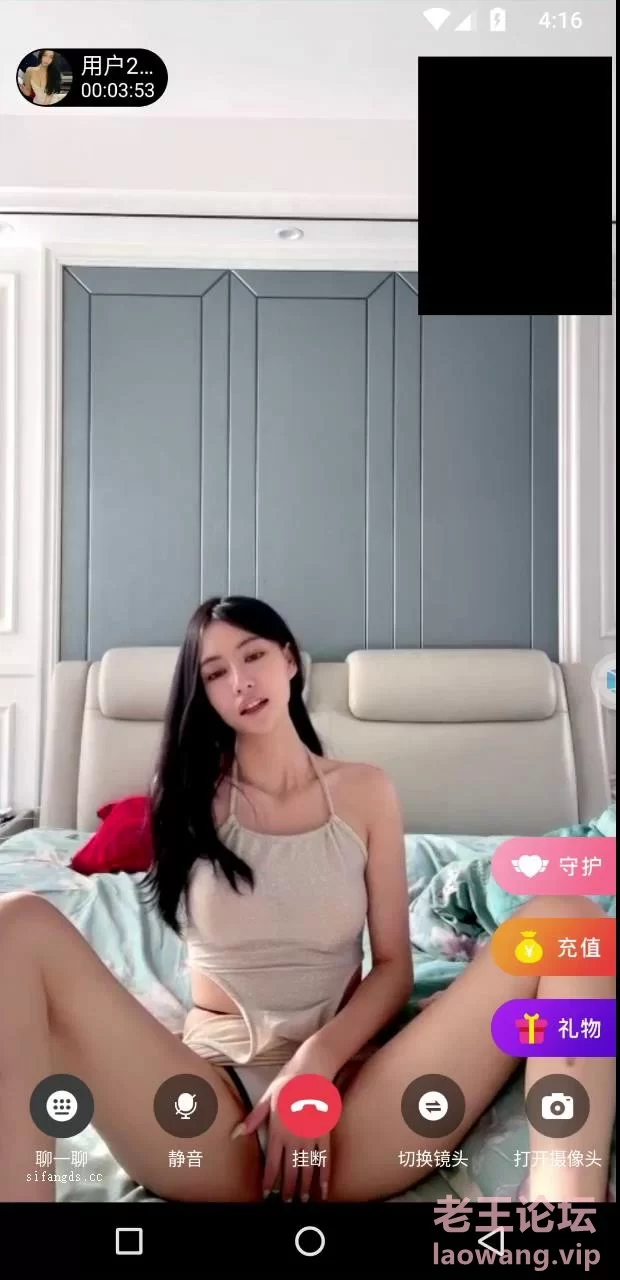Tap the 充值 recharge button

click(x=556, y=947)
